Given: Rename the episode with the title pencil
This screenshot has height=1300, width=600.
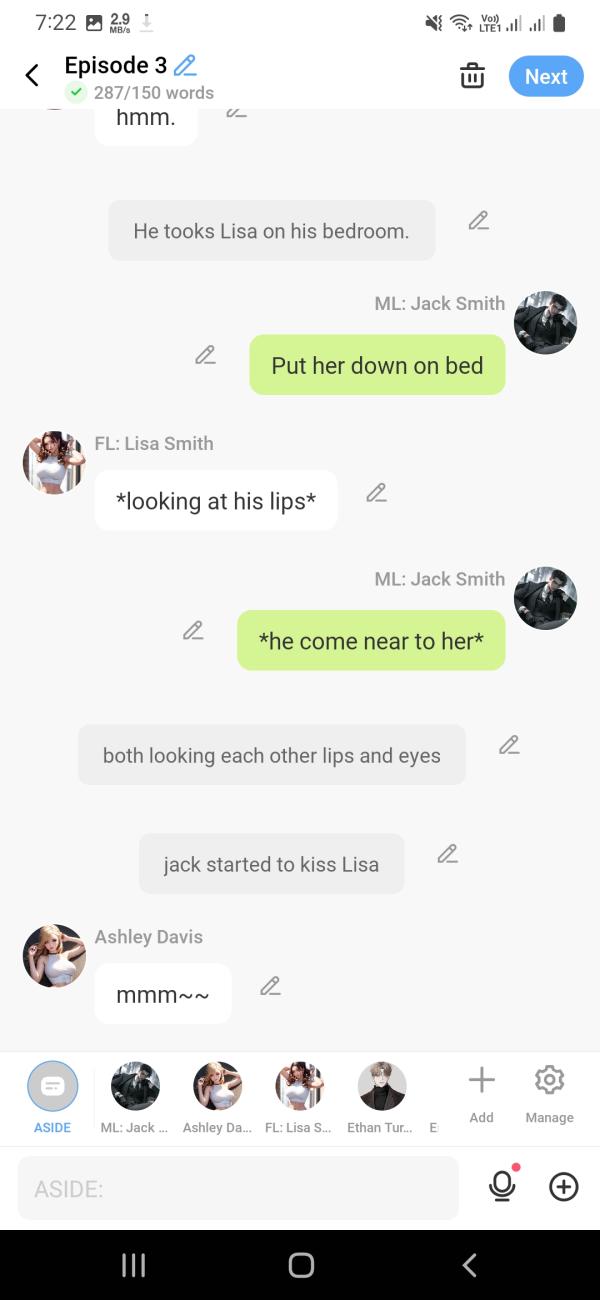Looking at the screenshot, I should click(185, 66).
